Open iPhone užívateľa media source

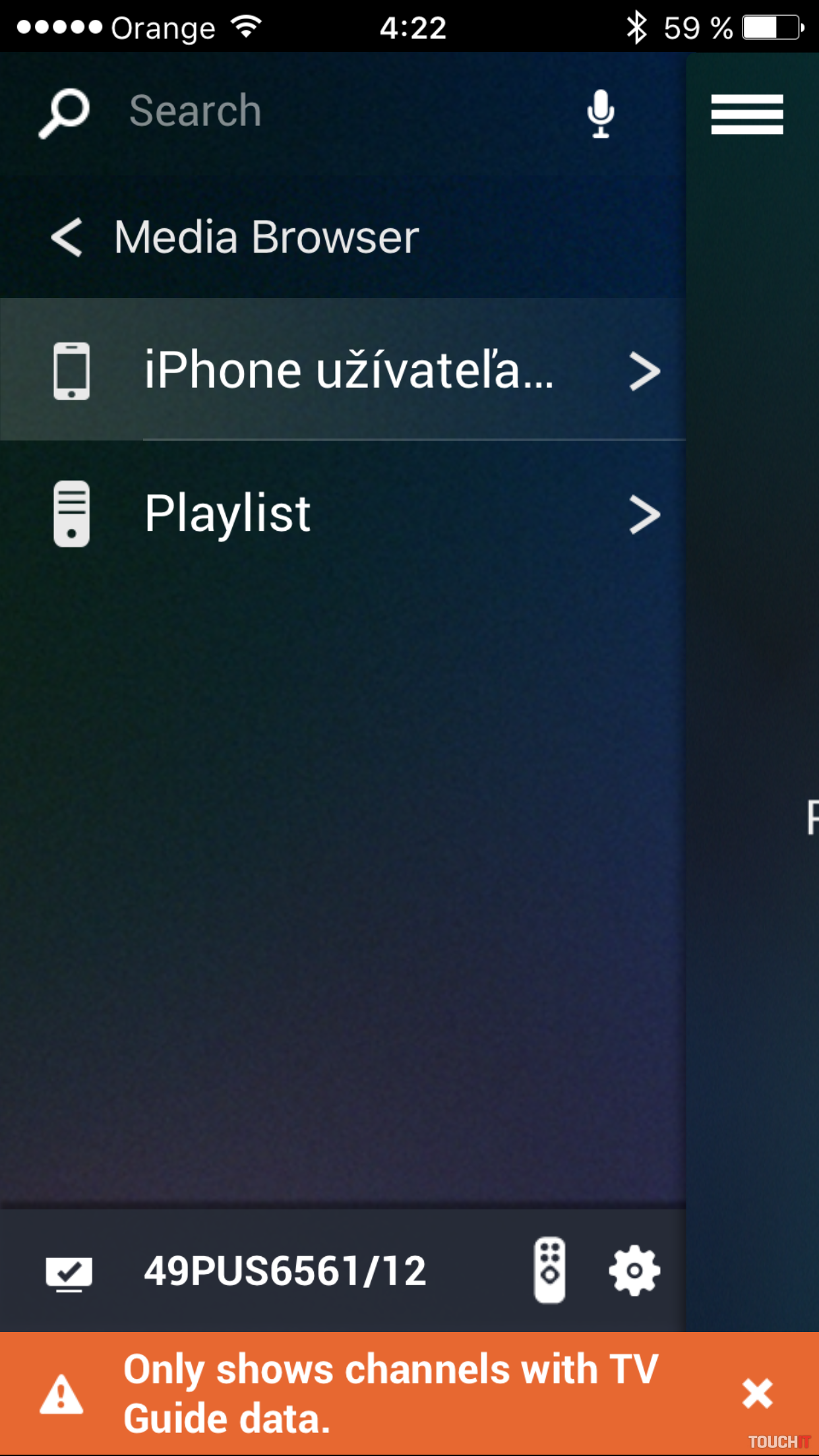(x=343, y=370)
